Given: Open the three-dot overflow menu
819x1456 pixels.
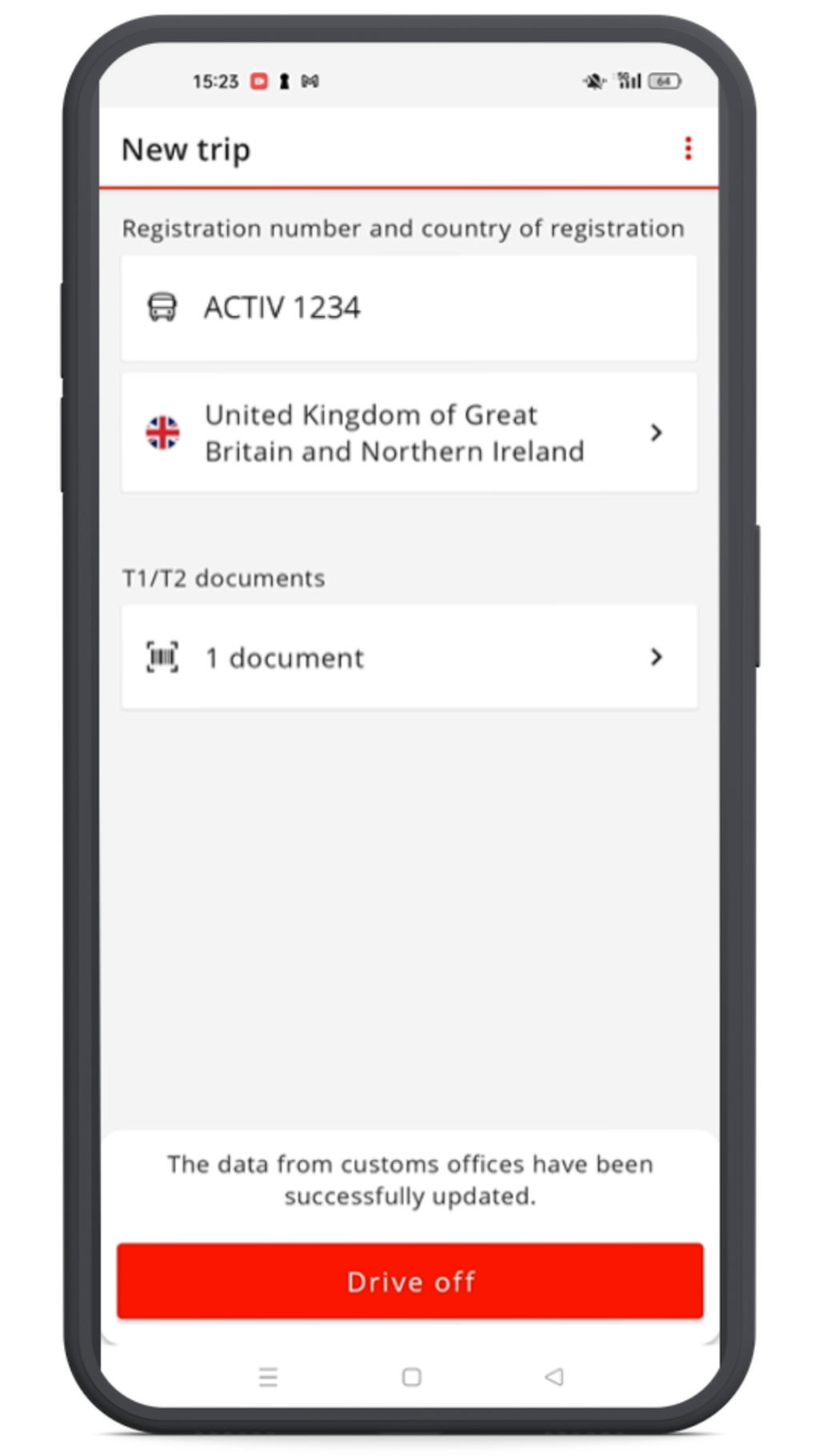Looking at the screenshot, I should [688, 149].
